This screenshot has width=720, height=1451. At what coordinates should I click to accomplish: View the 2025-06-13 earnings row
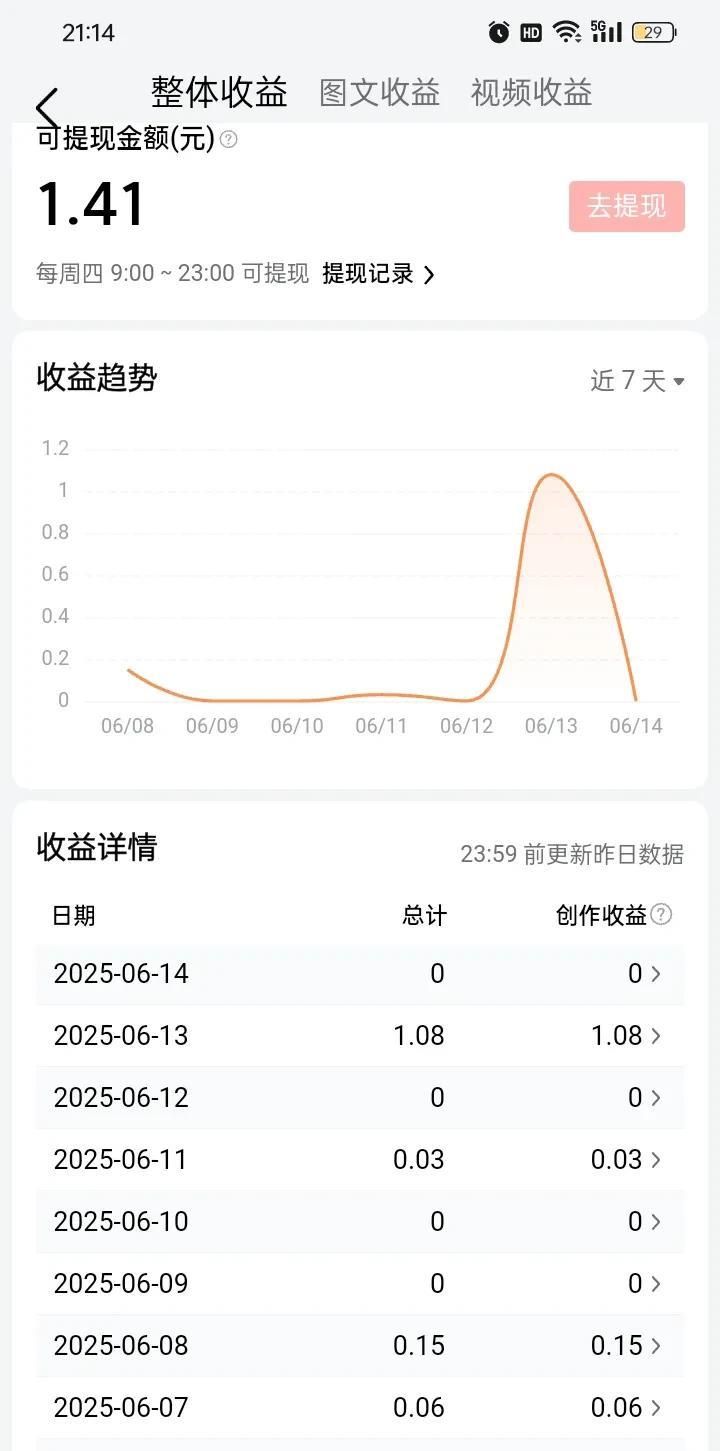pyautogui.click(x=360, y=1036)
